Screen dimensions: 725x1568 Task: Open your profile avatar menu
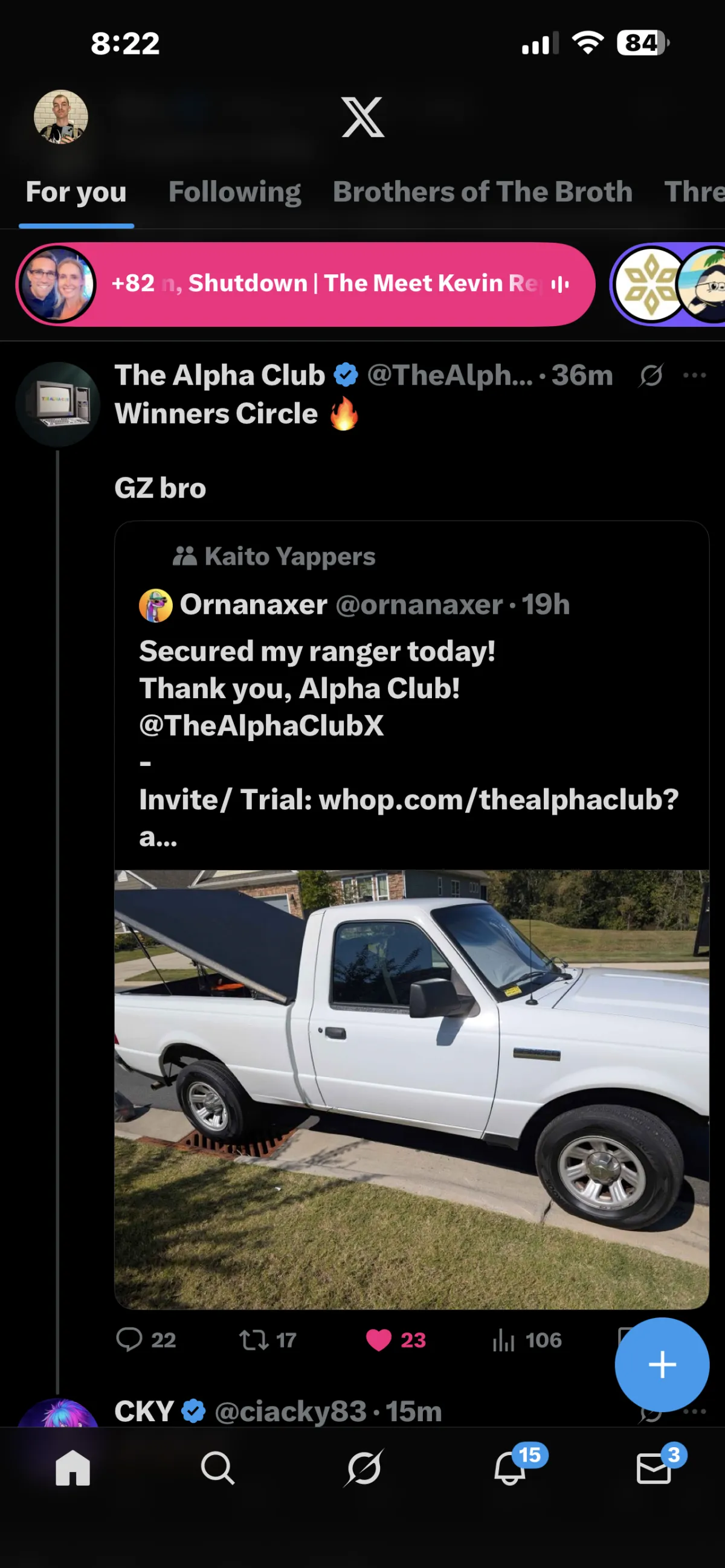point(60,117)
